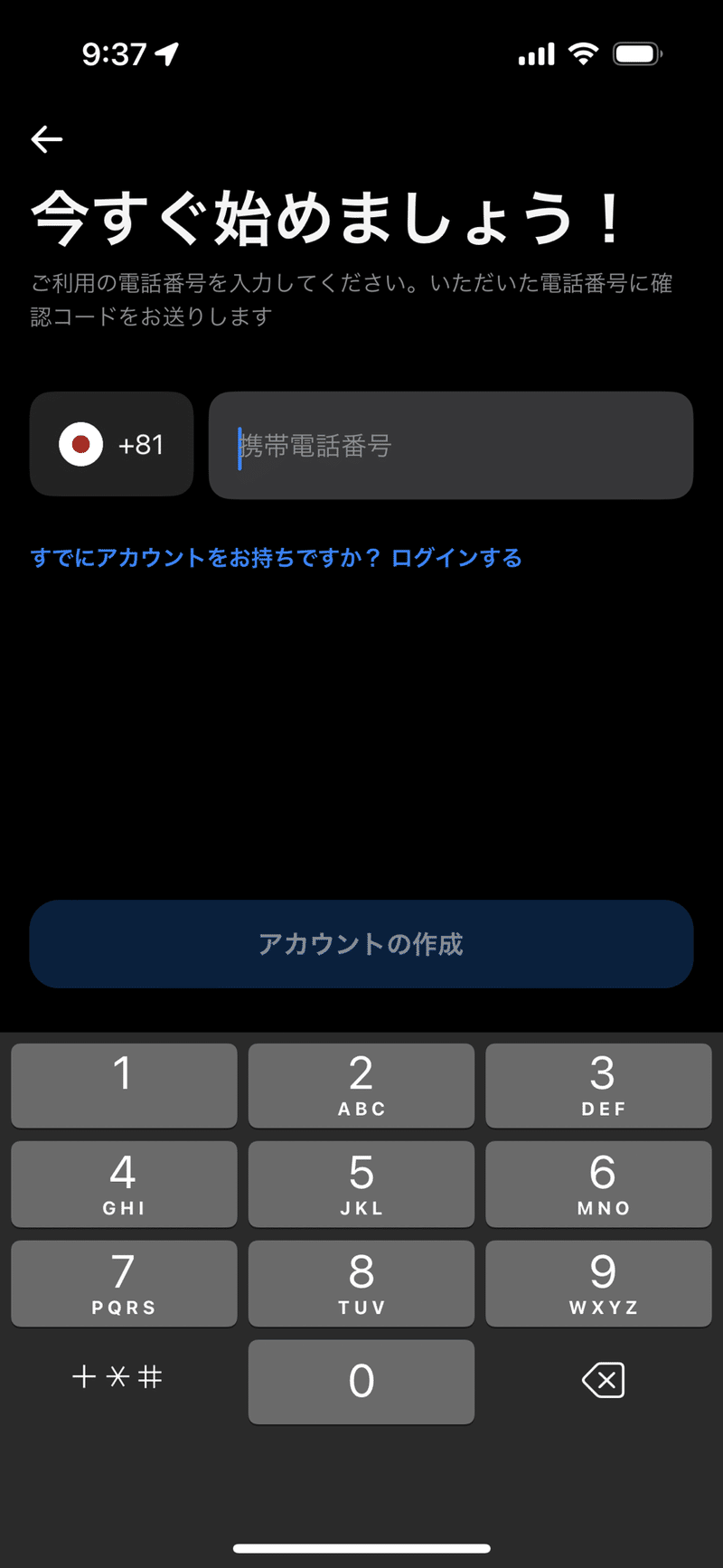Open the ログインする link
Screen dimensions: 723x1568
[x=456, y=558]
